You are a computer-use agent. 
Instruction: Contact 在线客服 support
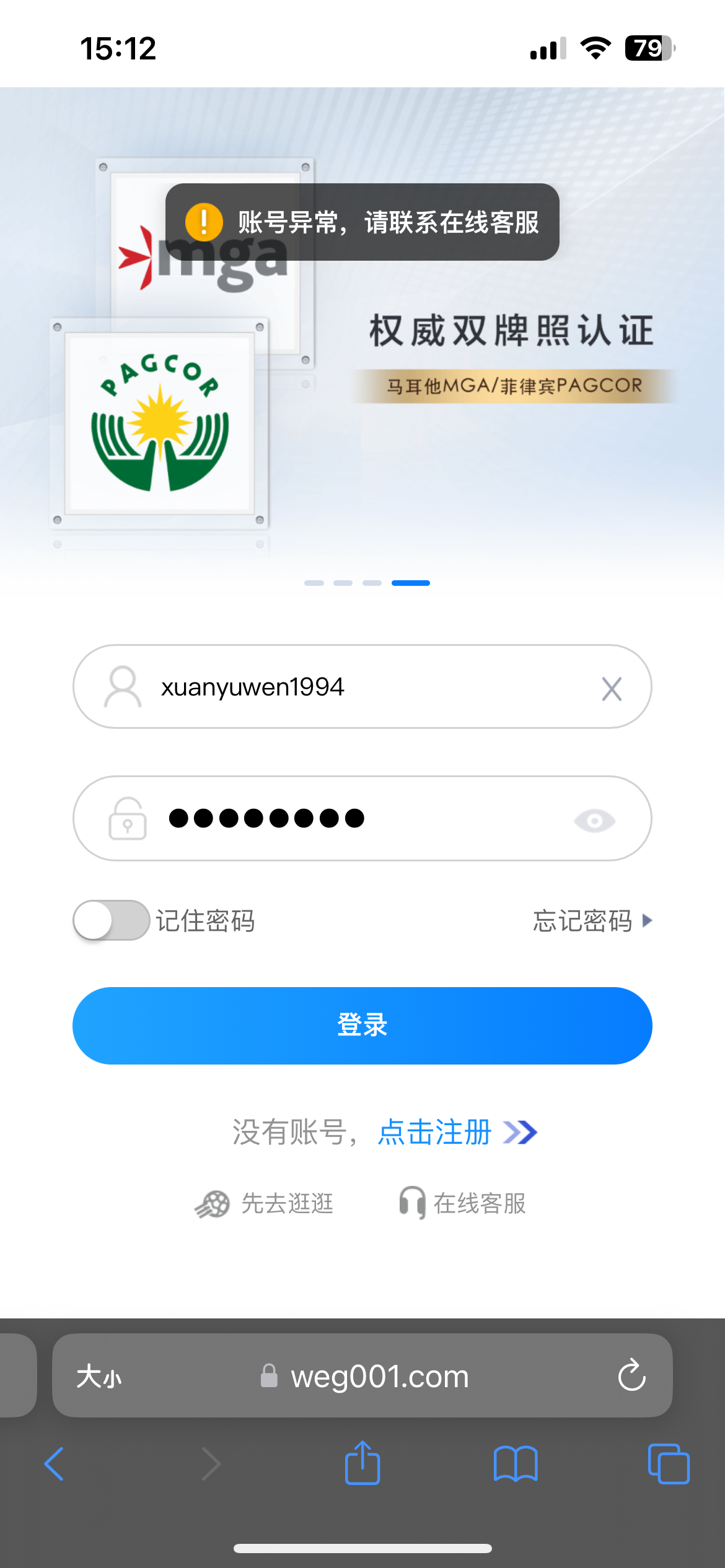tap(464, 1204)
